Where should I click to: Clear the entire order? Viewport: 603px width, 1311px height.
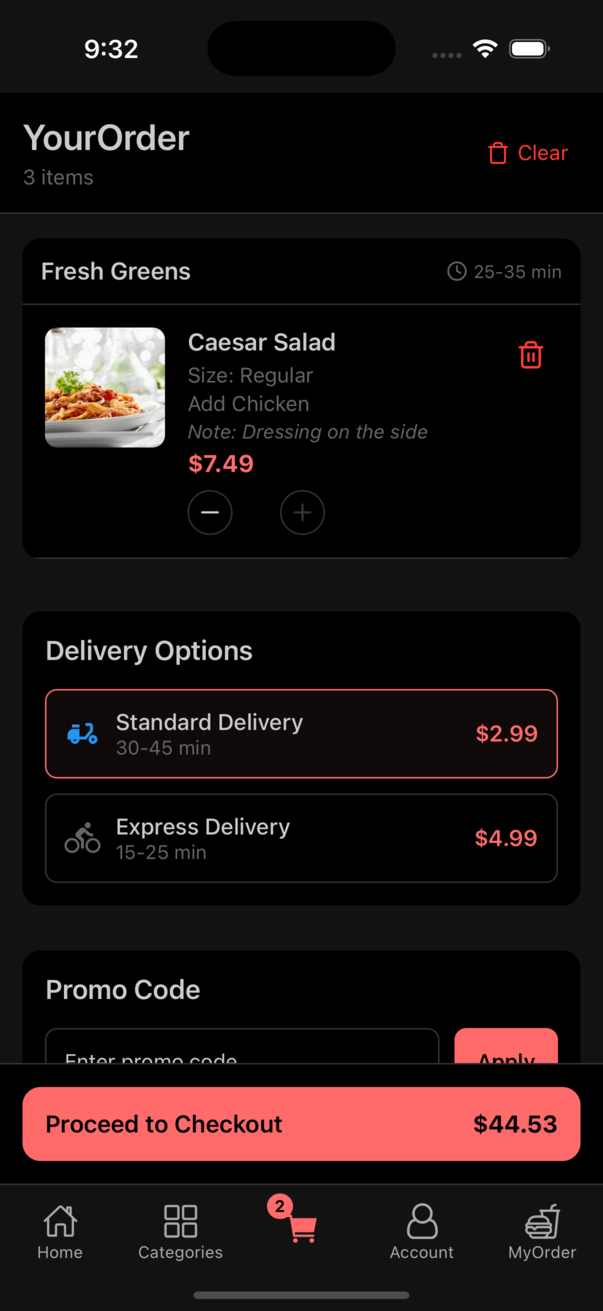pos(528,153)
